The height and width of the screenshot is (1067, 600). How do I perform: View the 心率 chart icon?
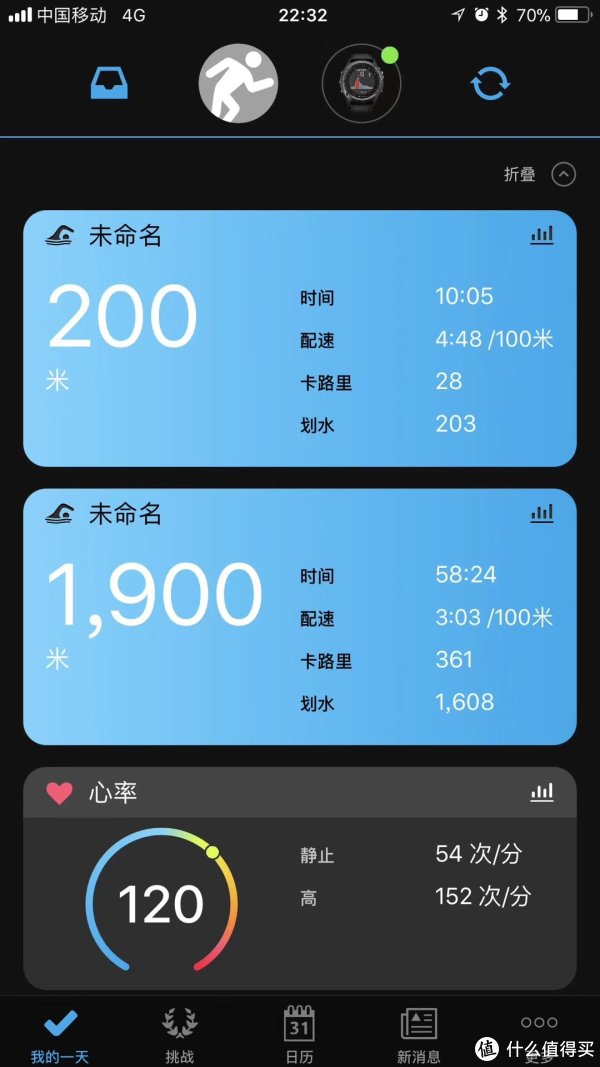coord(542,792)
